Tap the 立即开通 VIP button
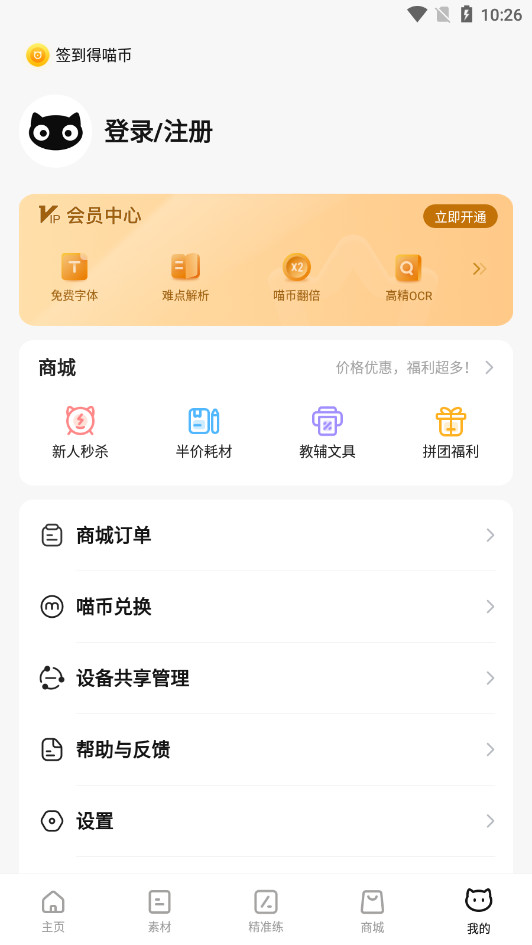532x945 pixels. [x=460, y=217]
